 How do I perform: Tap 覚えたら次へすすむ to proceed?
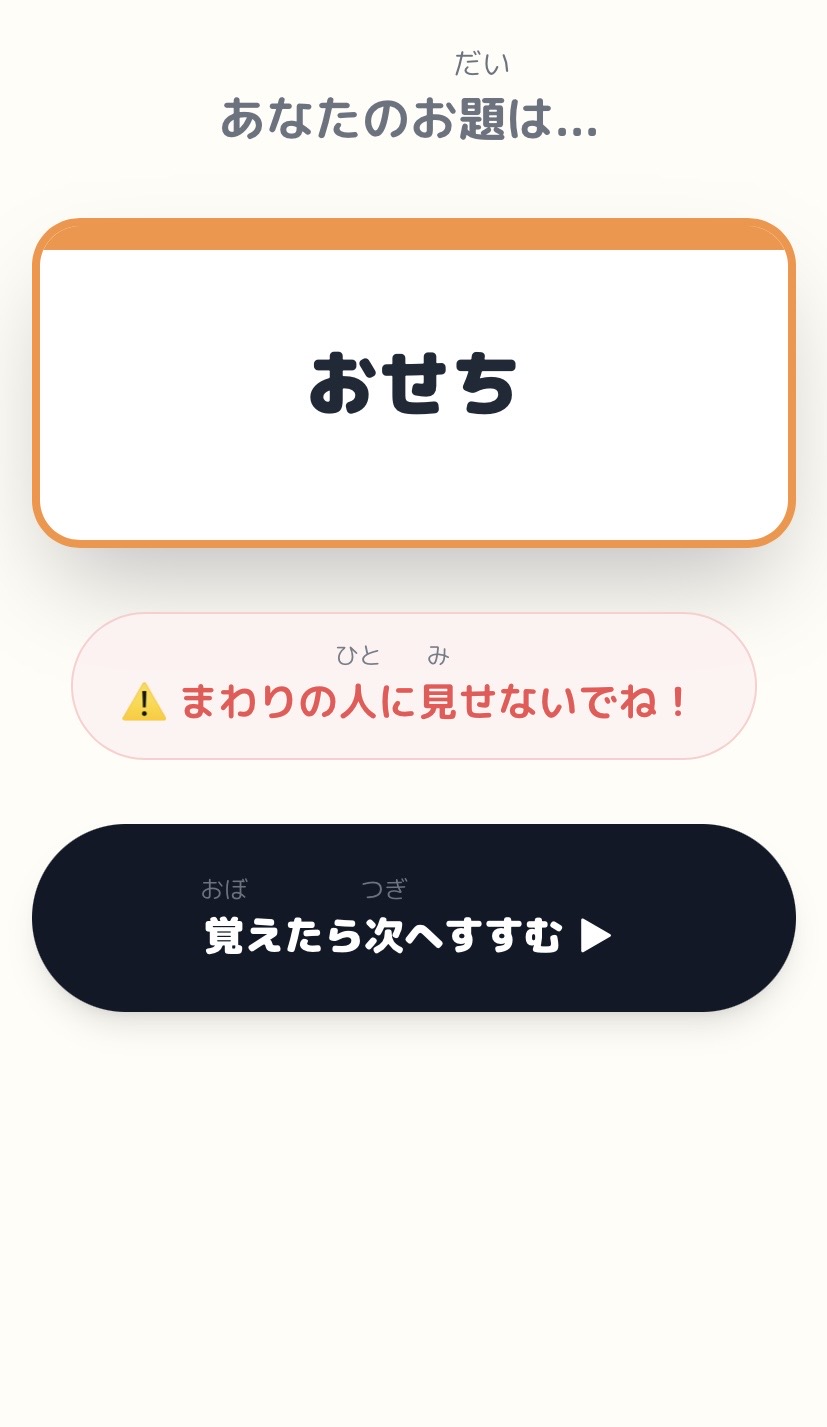click(x=413, y=918)
